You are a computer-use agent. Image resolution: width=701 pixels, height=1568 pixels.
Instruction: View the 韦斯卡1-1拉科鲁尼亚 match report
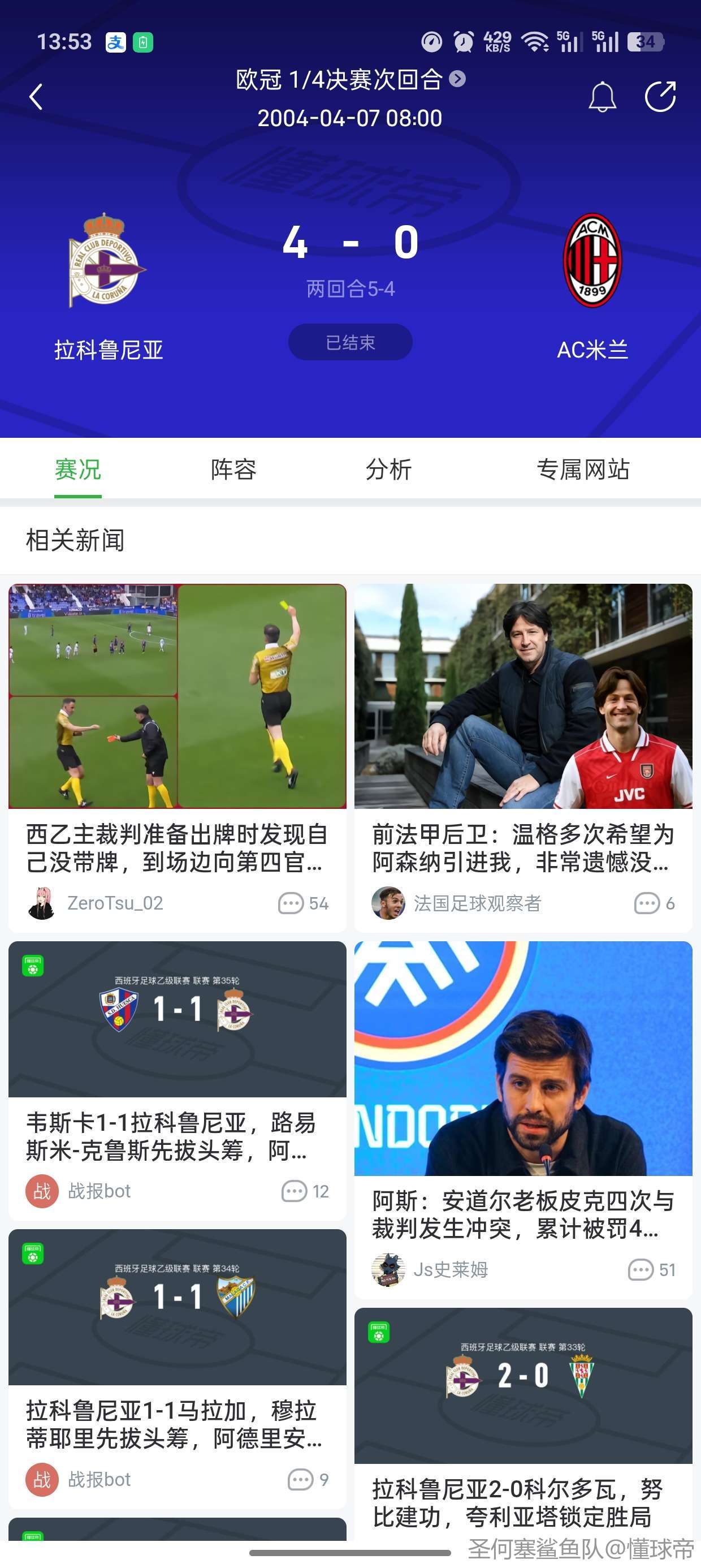click(x=177, y=1136)
